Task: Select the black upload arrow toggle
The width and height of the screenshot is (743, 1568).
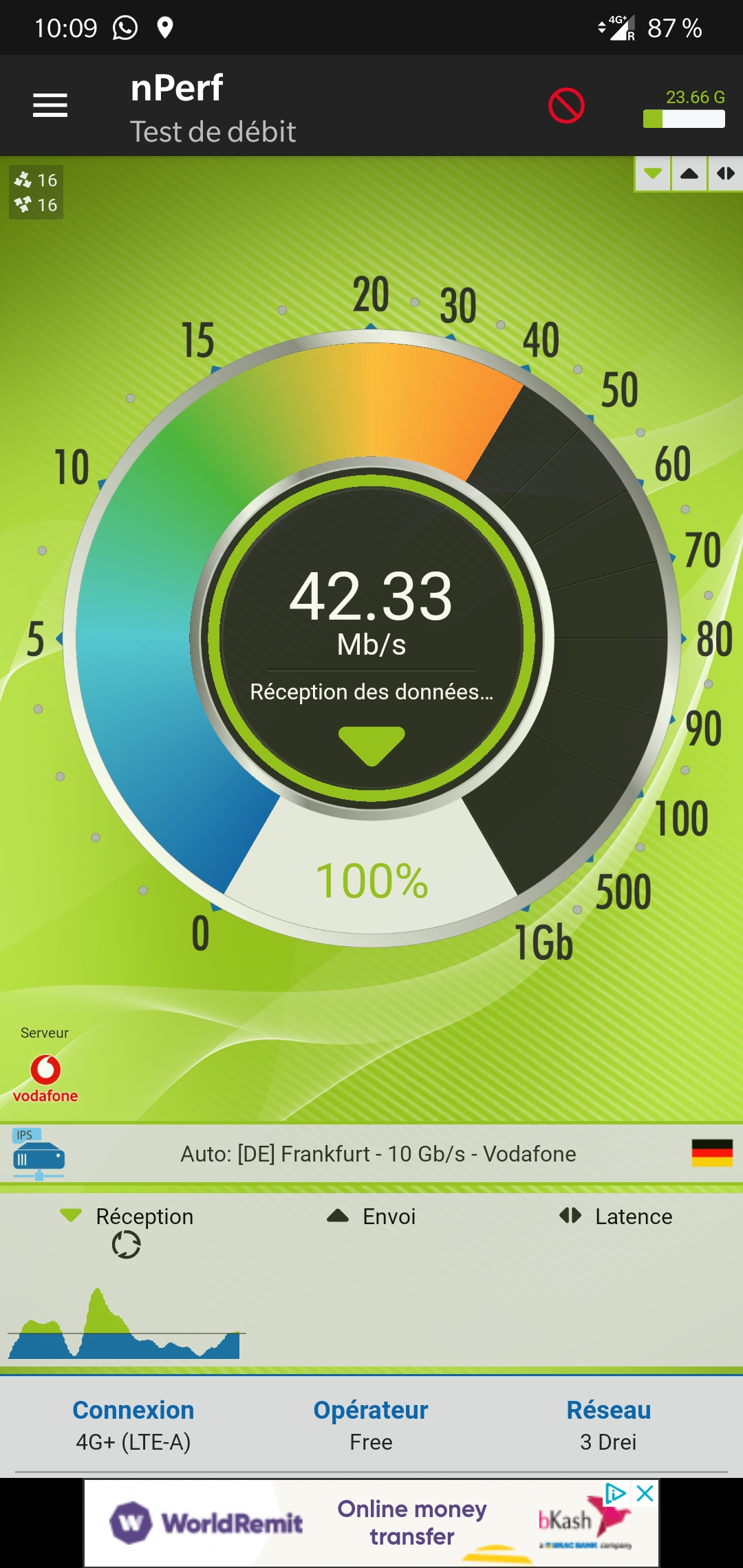Action: click(689, 173)
